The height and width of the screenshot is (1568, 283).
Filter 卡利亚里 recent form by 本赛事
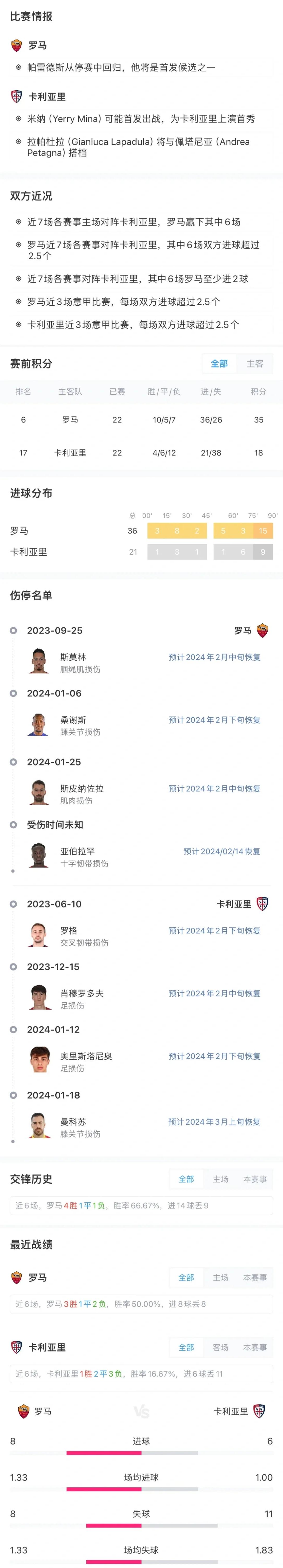click(x=255, y=1347)
